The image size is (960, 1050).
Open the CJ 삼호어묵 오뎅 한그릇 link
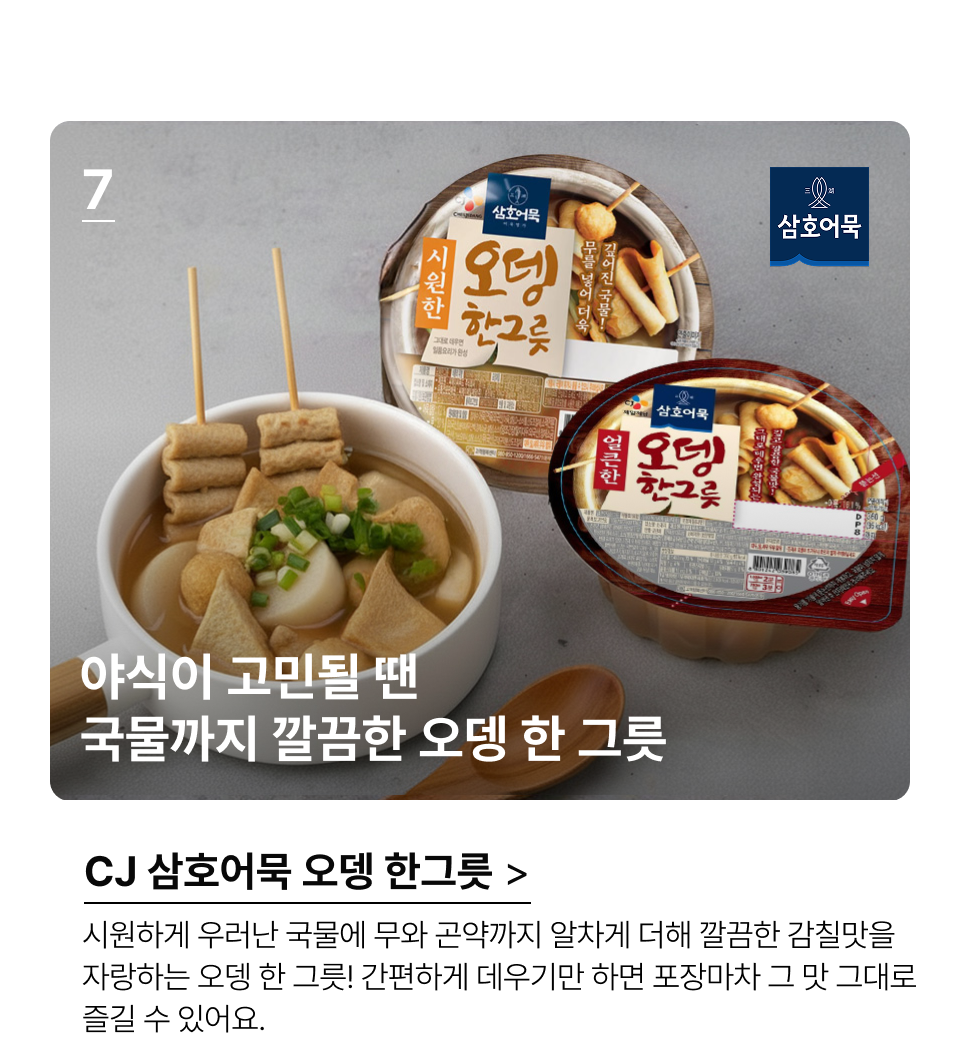coord(306,873)
